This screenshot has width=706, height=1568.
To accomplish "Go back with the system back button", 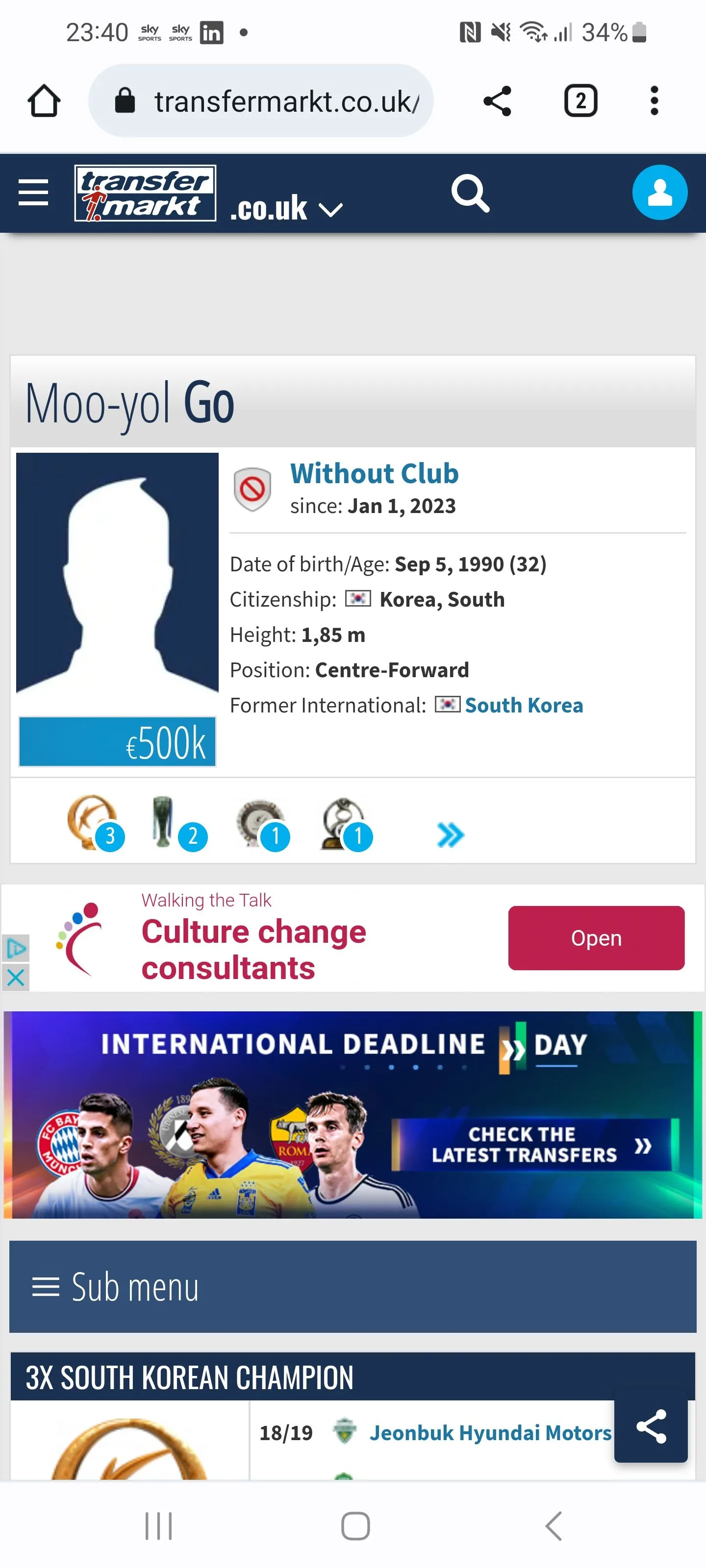I will click(x=553, y=1526).
